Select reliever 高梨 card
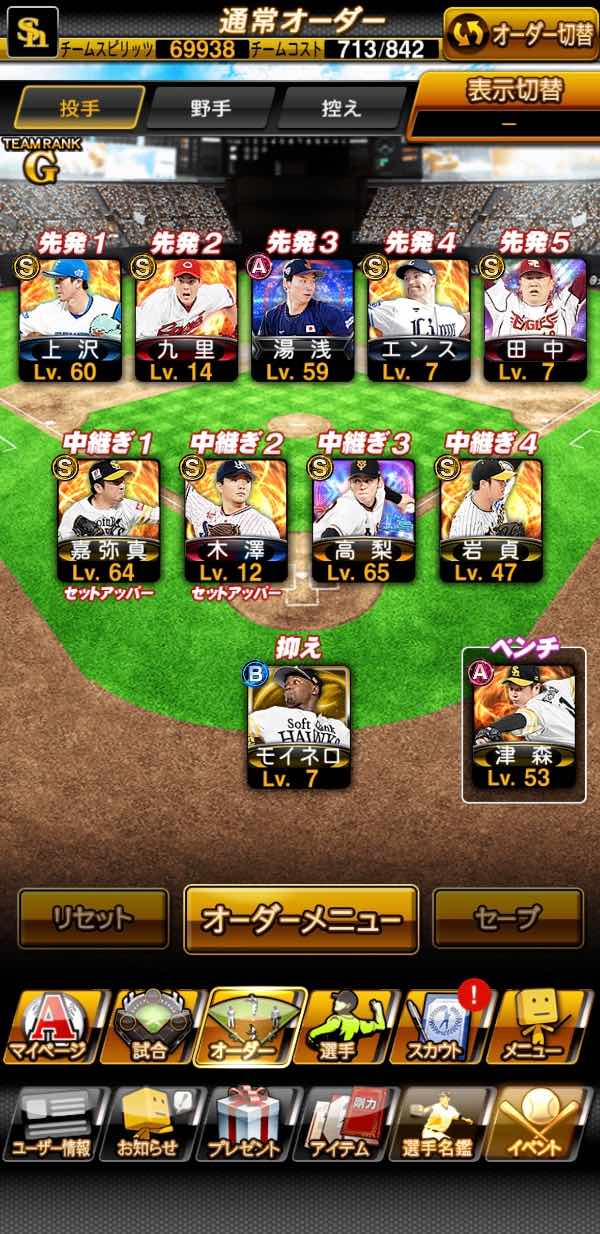The width and height of the screenshot is (600, 1234). (364, 520)
